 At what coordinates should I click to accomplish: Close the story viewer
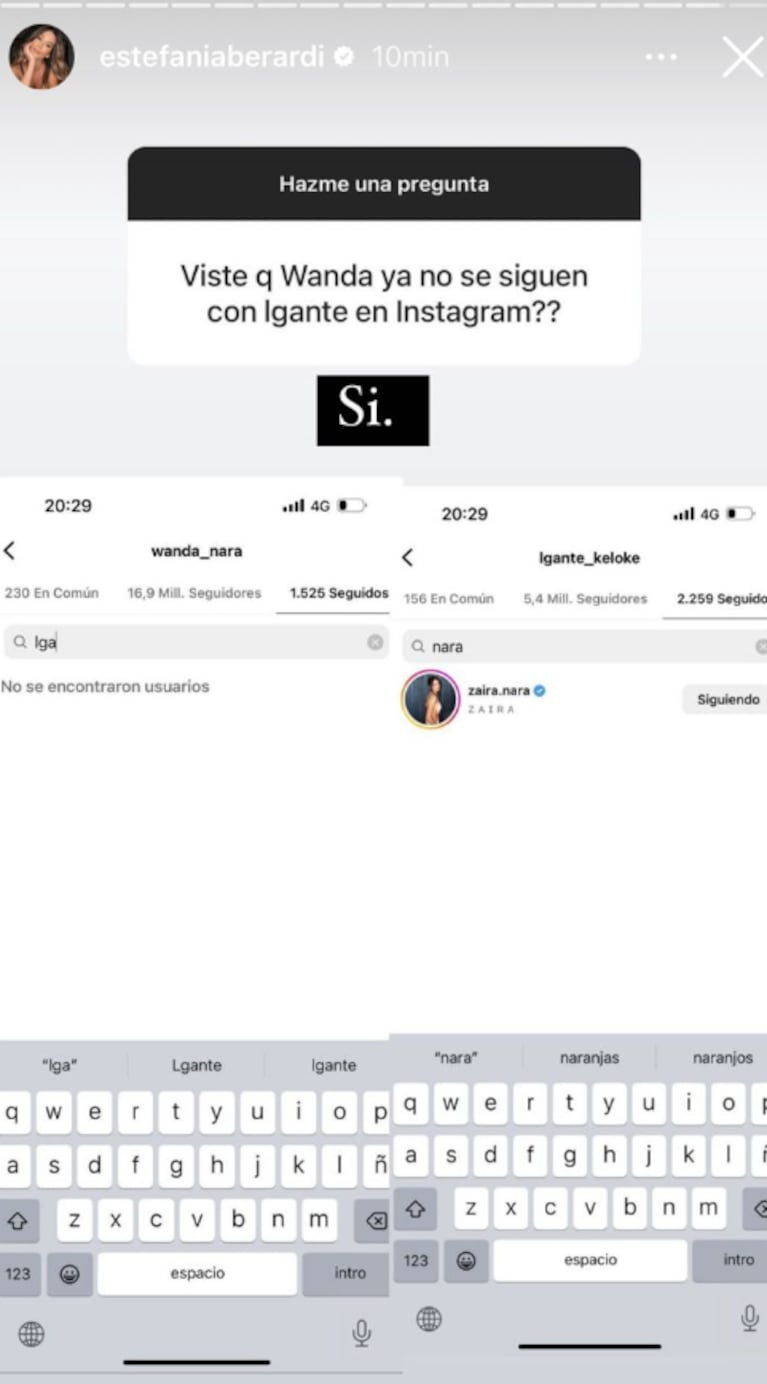point(742,57)
